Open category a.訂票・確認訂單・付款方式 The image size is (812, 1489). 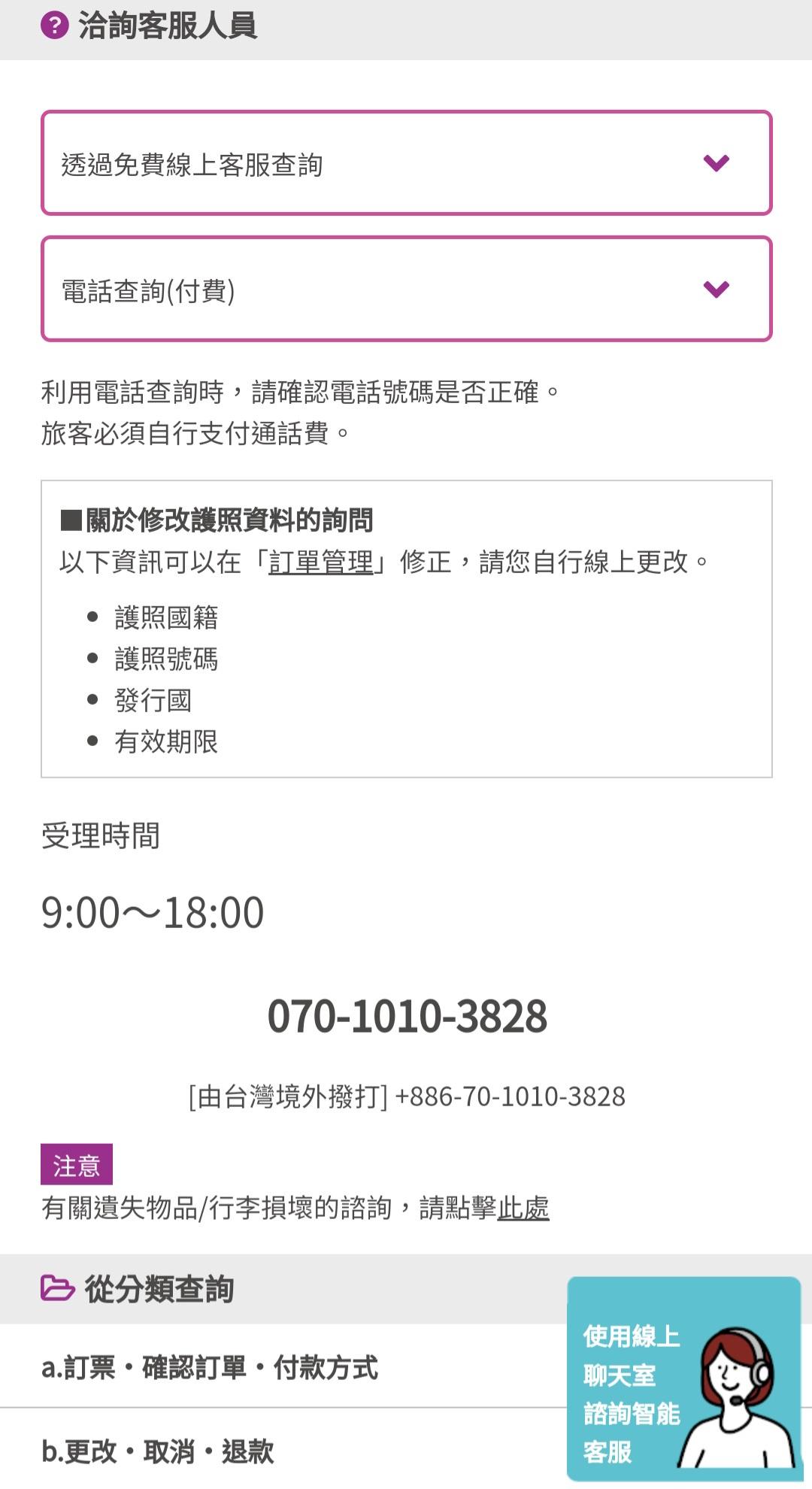pos(211,1367)
